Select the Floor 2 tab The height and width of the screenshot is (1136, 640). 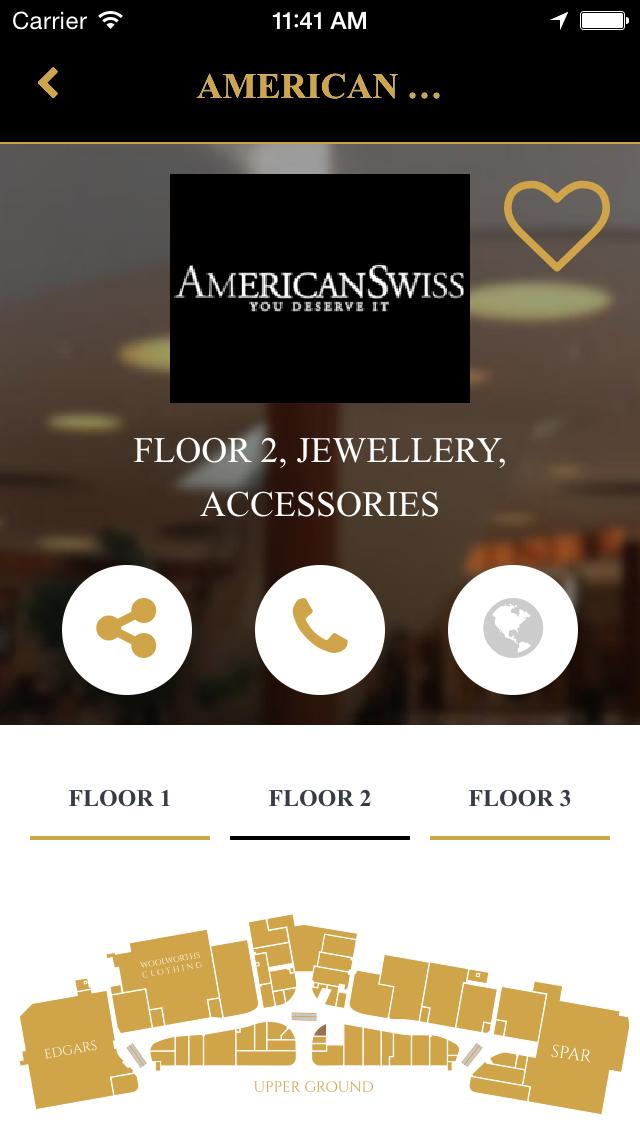[x=320, y=799]
